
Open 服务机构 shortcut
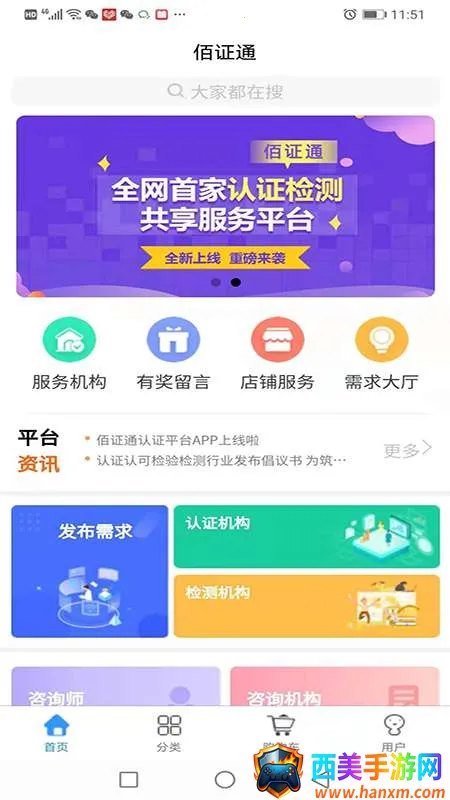(x=69, y=355)
